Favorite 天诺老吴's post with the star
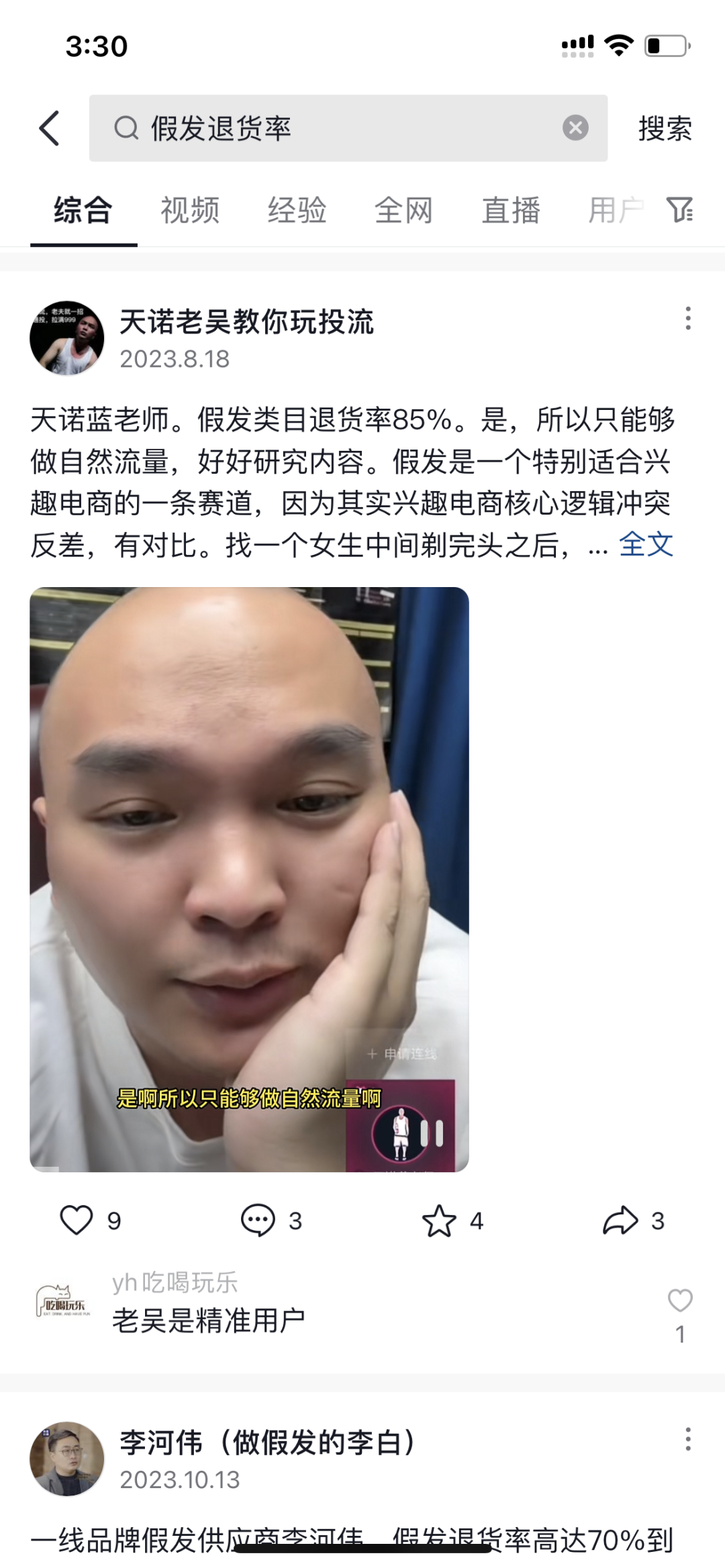This screenshot has width=725, height=1568. click(x=439, y=1220)
